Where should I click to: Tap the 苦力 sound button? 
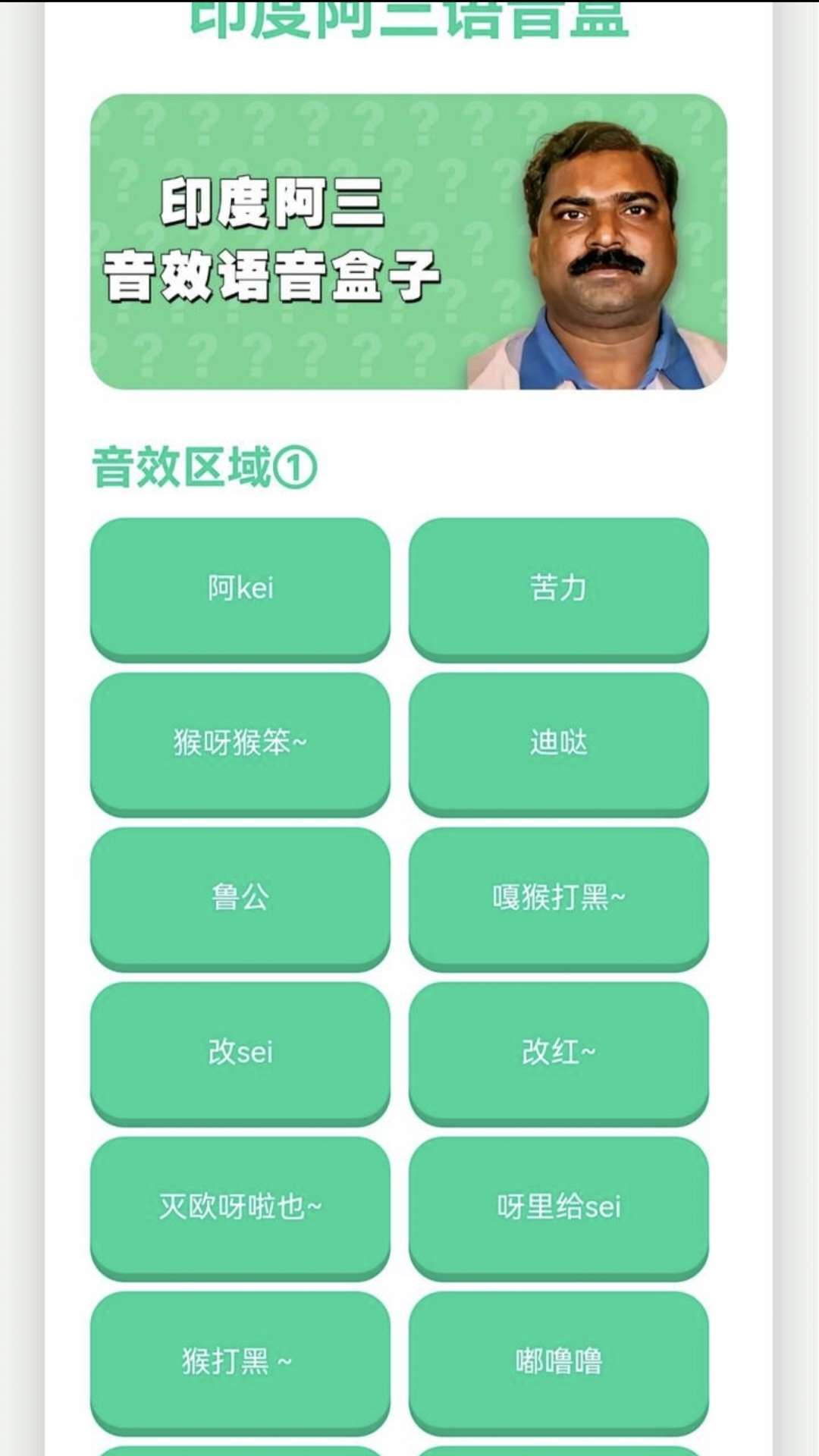pyautogui.click(x=558, y=588)
